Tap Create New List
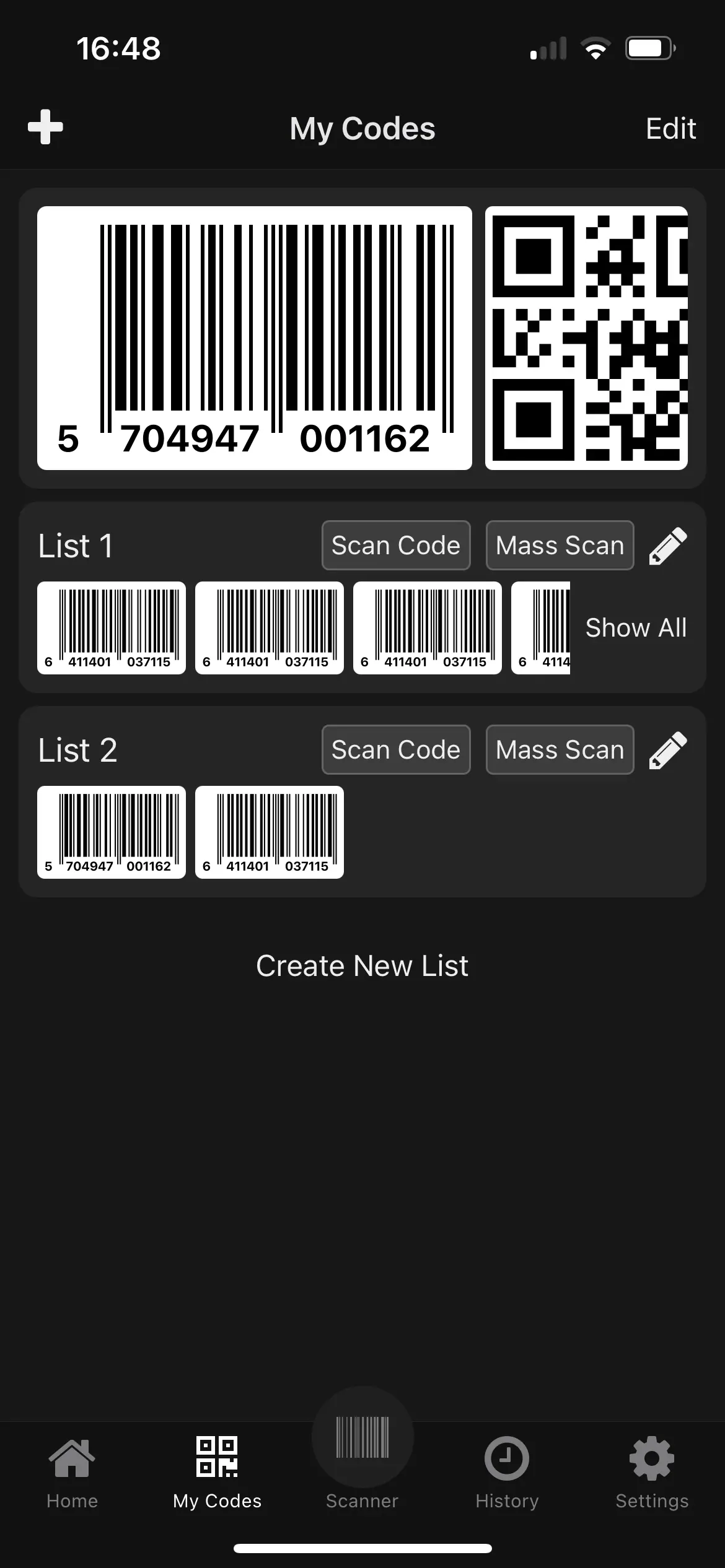The image size is (725, 1568). (362, 965)
